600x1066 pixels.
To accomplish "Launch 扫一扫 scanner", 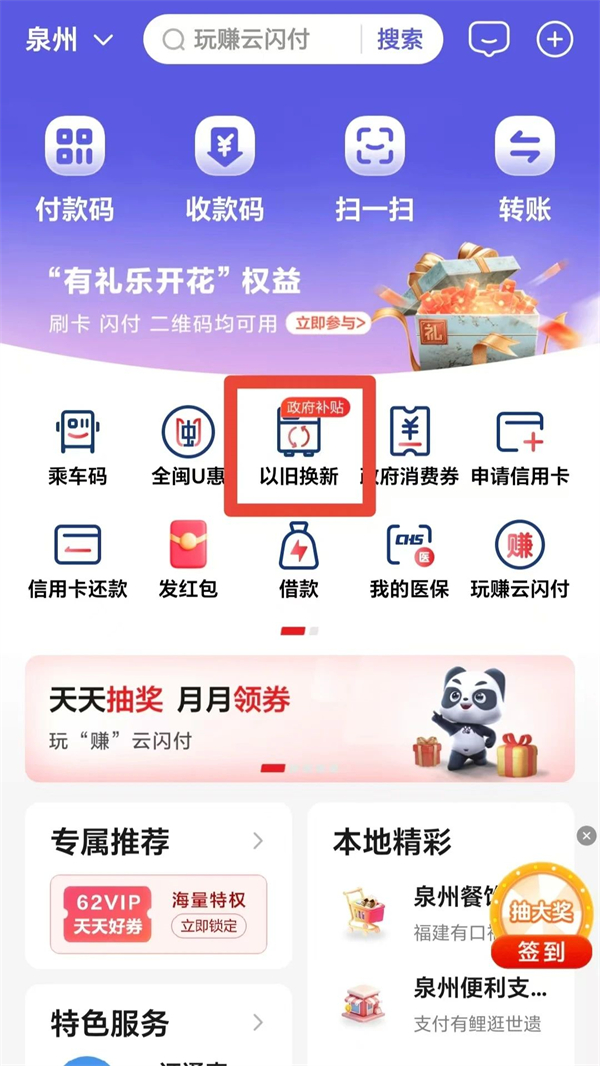I will [375, 168].
